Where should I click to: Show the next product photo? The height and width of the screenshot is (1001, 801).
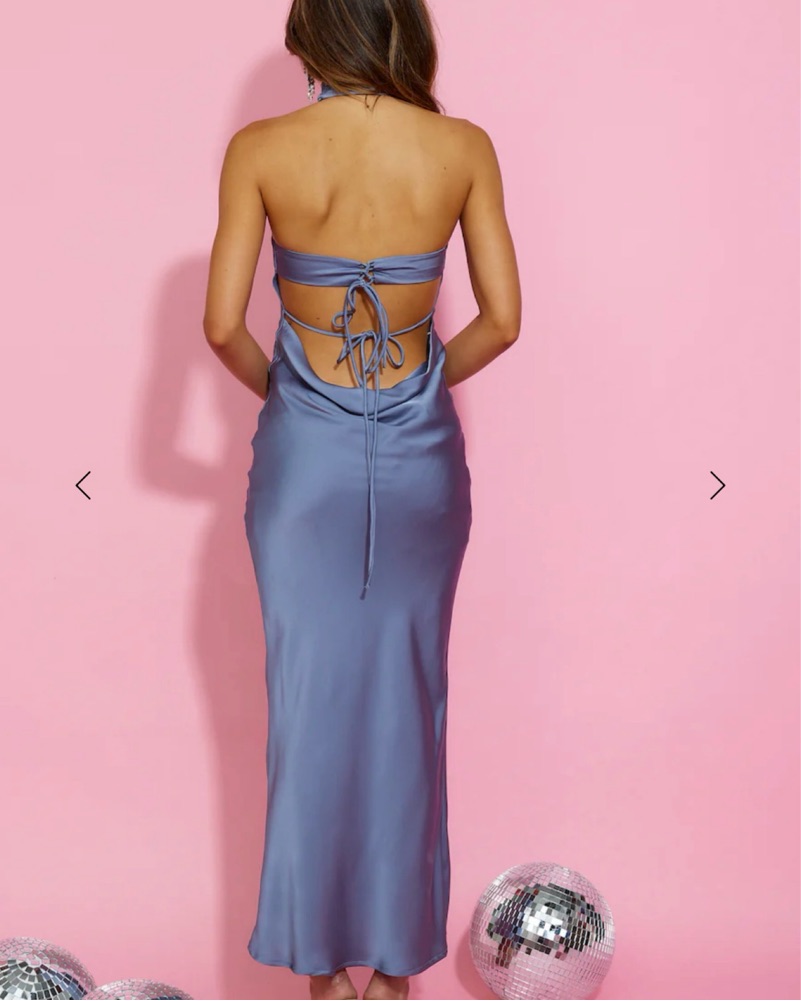pyautogui.click(x=717, y=486)
